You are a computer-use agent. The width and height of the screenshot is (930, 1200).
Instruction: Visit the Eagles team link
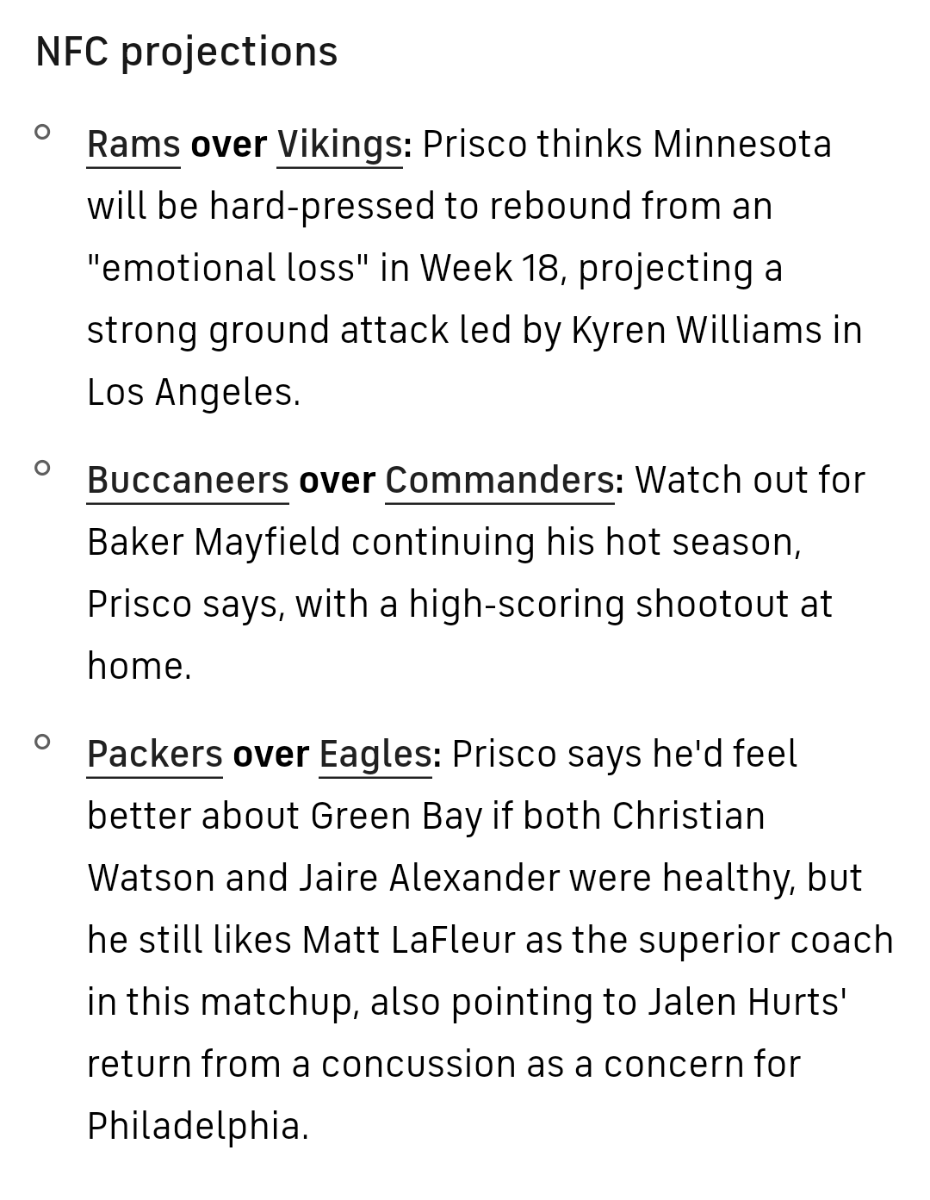click(x=374, y=755)
